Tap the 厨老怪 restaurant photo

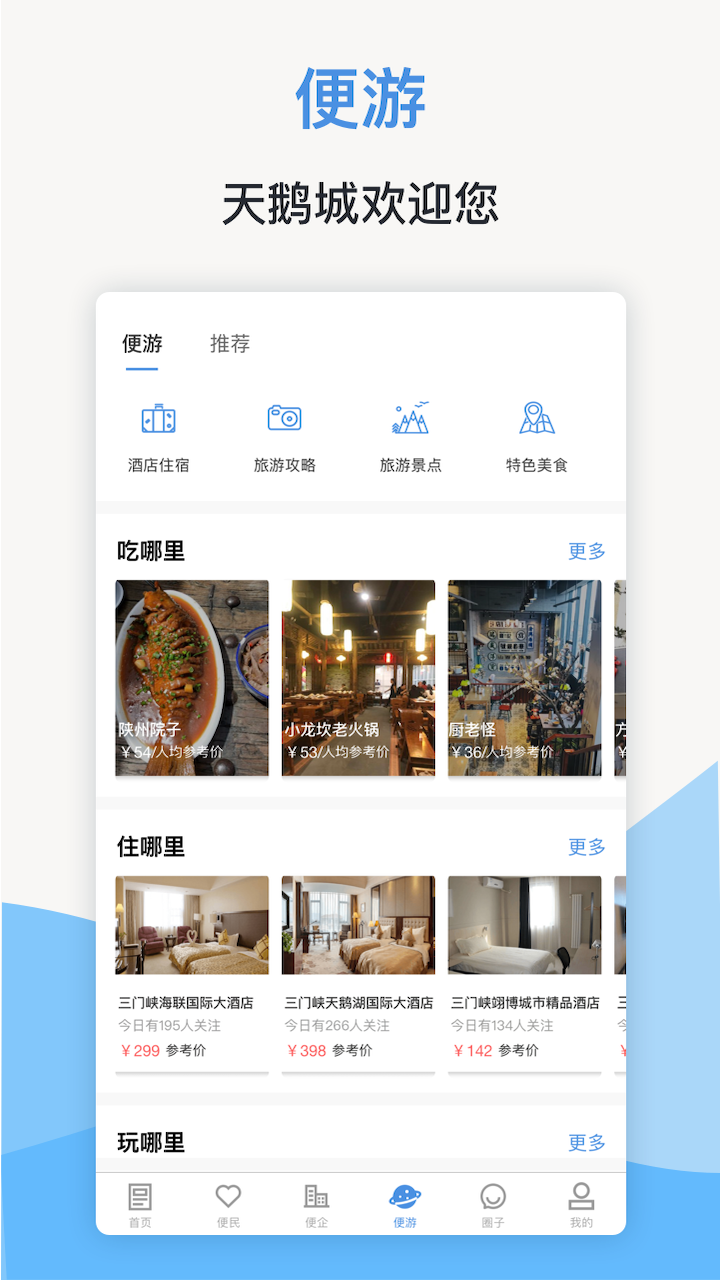[x=524, y=678]
